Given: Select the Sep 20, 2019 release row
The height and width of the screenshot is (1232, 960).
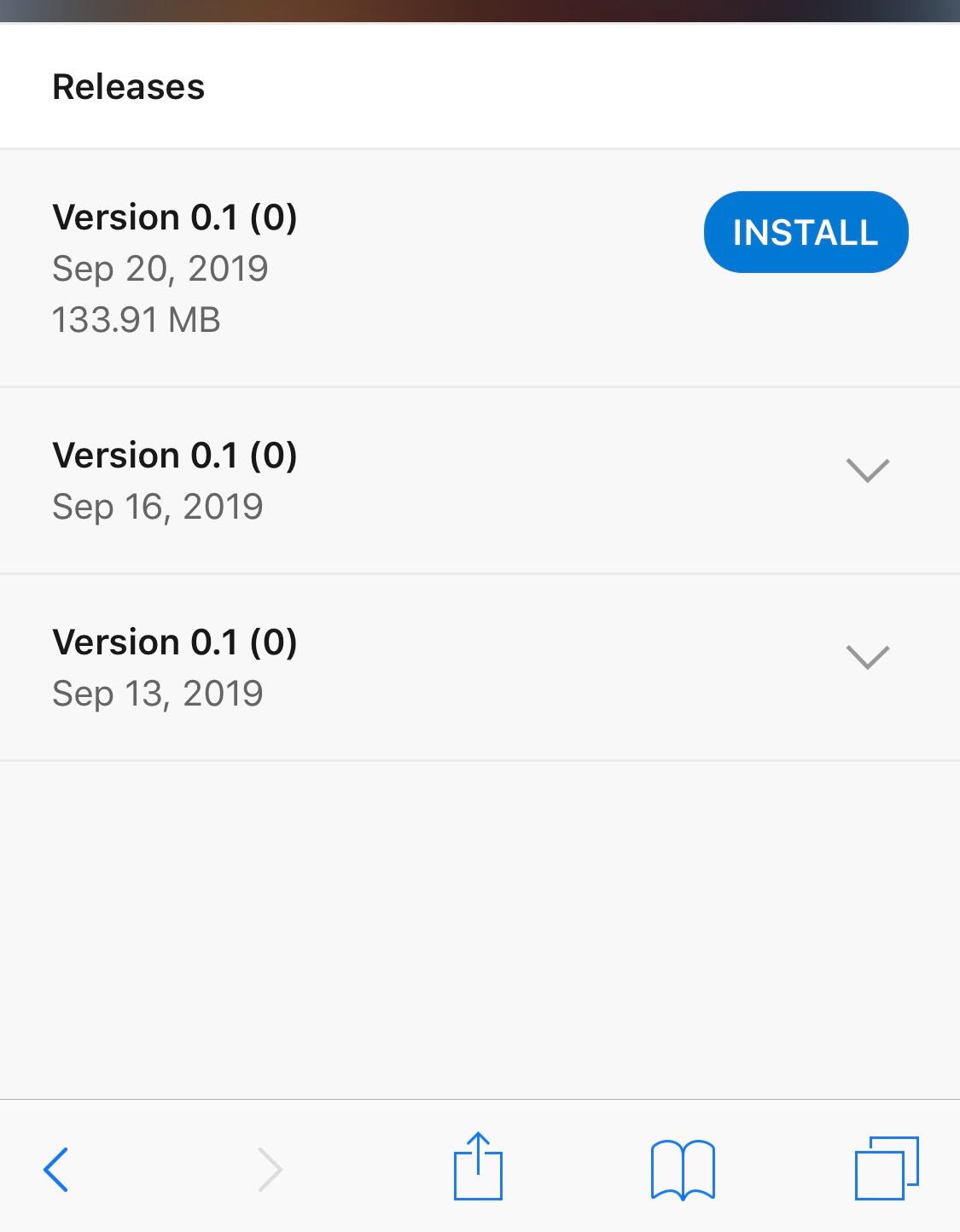Looking at the screenshot, I should (341, 264).
